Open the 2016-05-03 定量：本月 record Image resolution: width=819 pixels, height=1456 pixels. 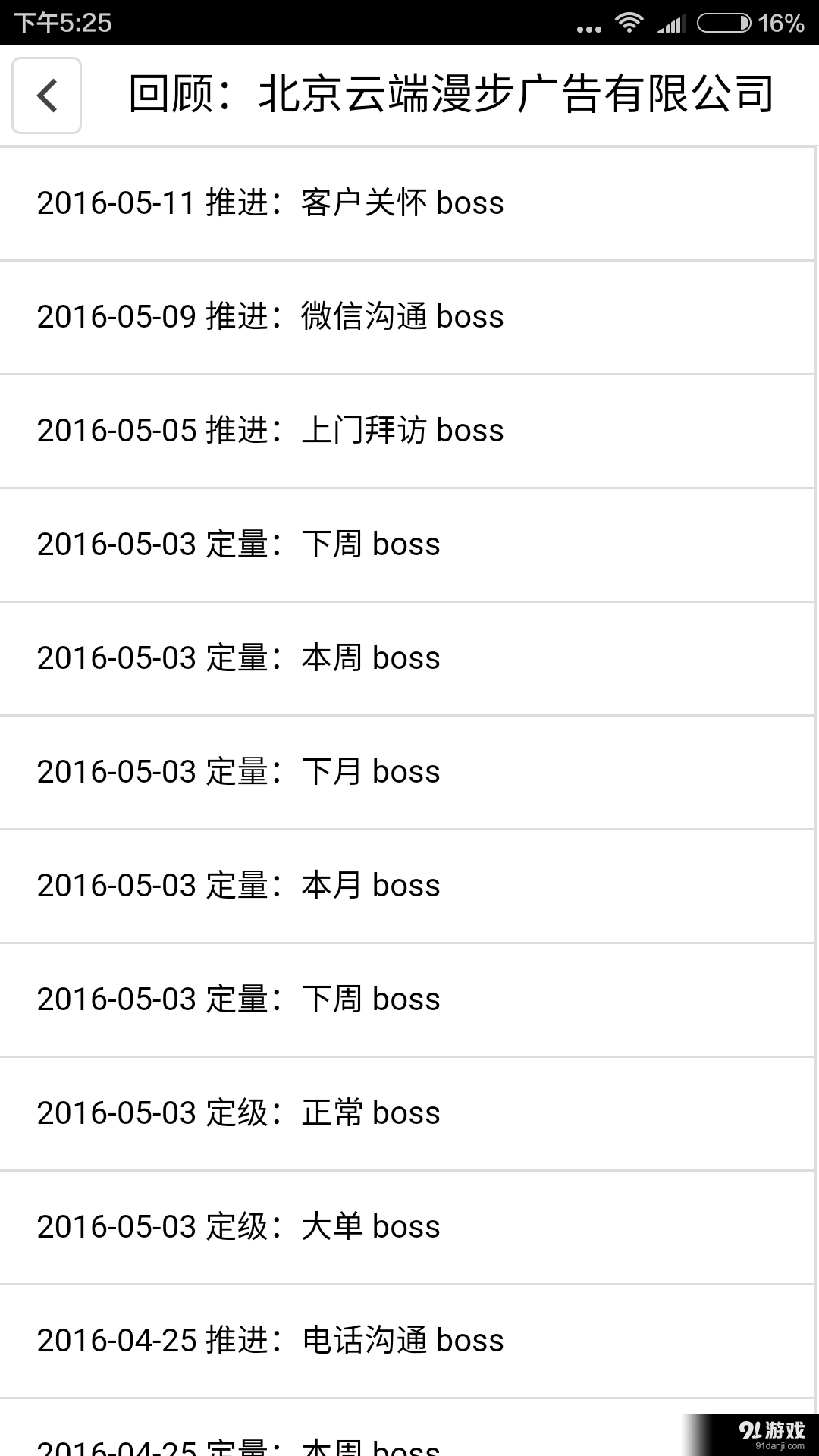tap(409, 885)
